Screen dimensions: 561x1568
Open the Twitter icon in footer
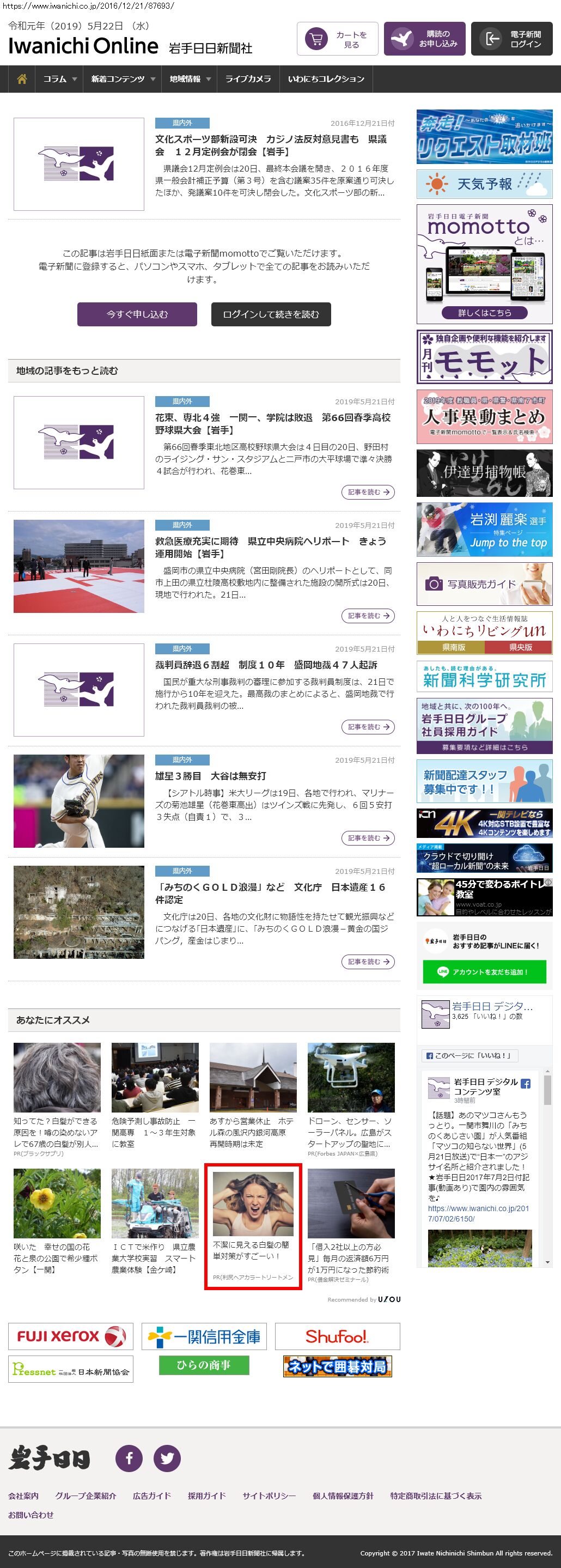point(167,1458)
